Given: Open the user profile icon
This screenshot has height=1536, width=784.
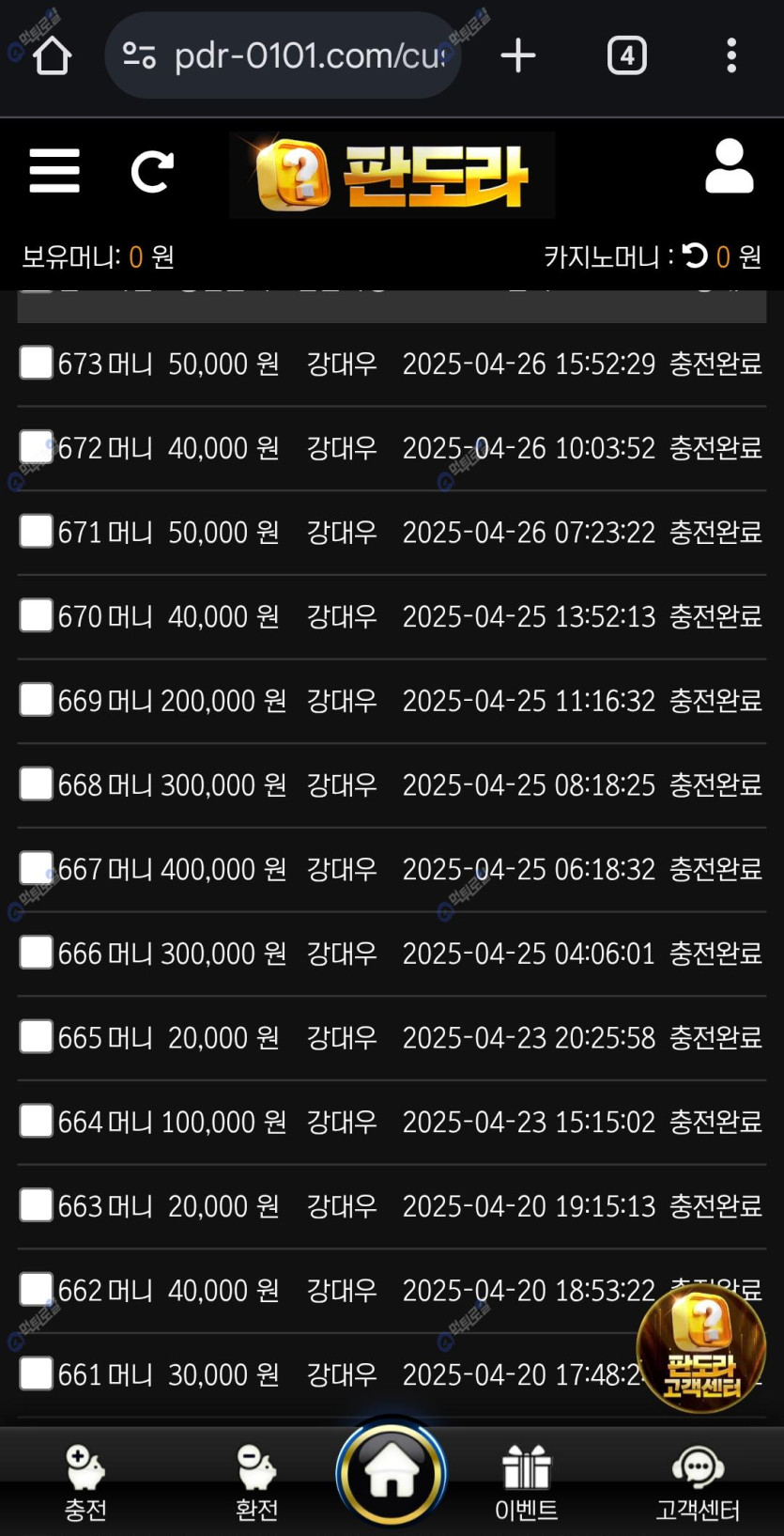Looking at the screenshot, I should (730, 166).
